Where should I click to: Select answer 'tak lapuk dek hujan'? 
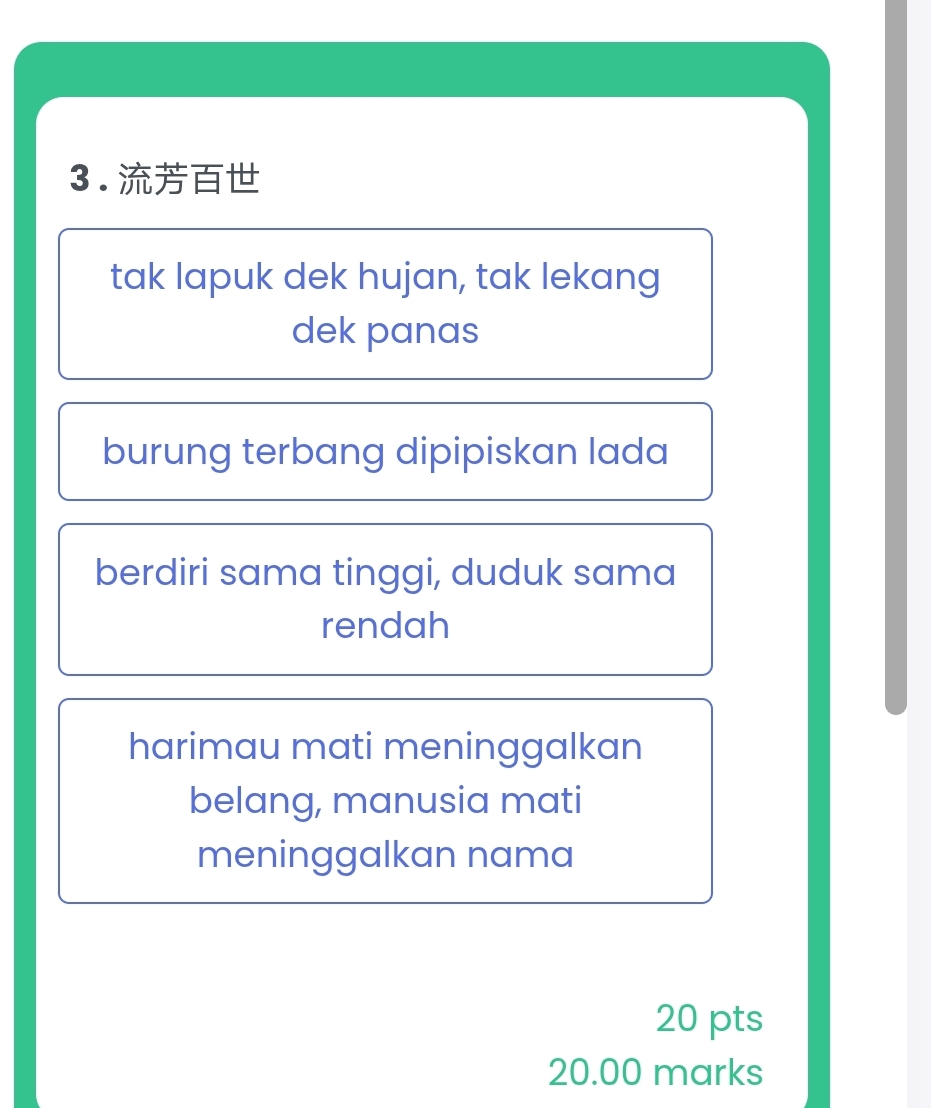[385, 304]
